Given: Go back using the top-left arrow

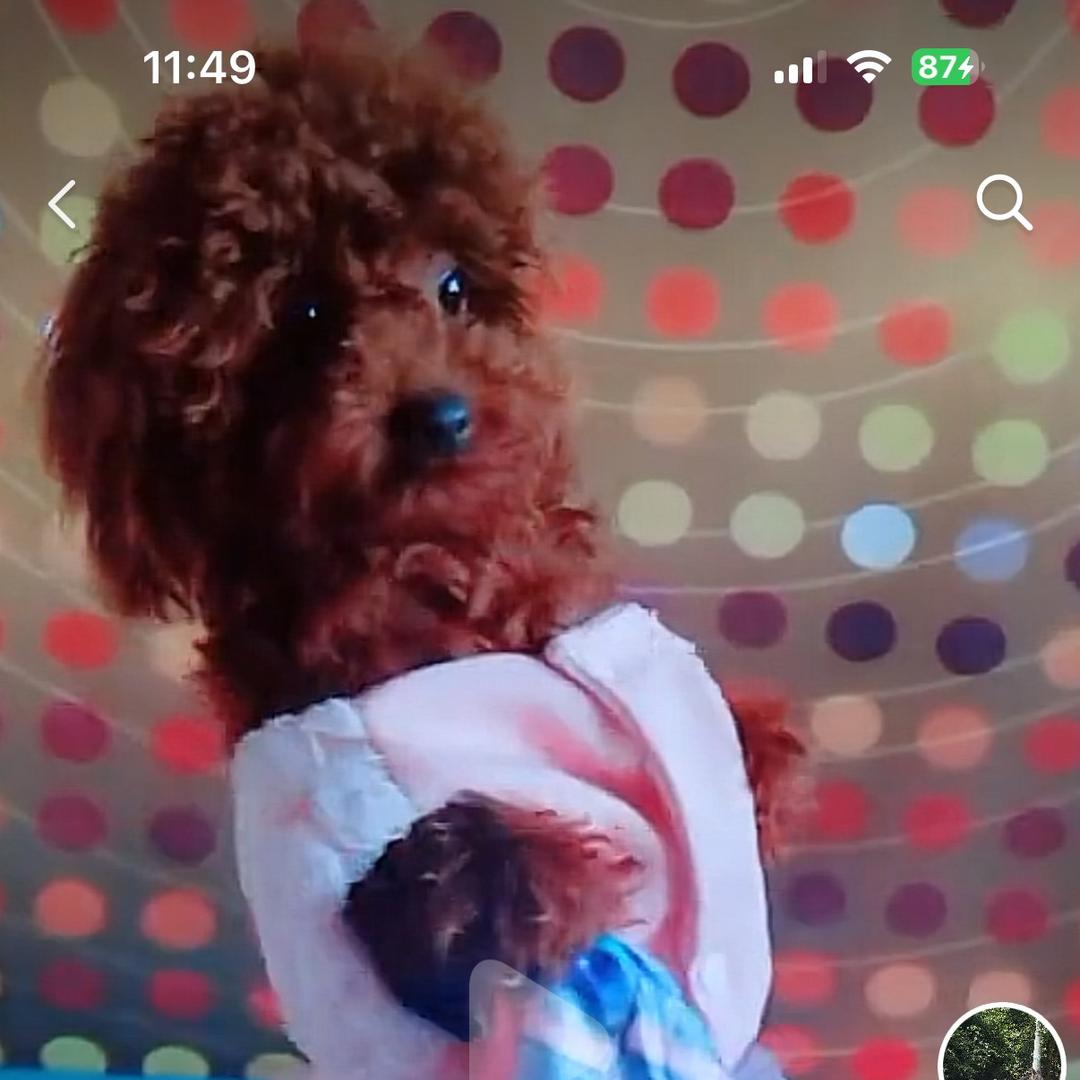Looking at the screenshot, I should 62,205.
